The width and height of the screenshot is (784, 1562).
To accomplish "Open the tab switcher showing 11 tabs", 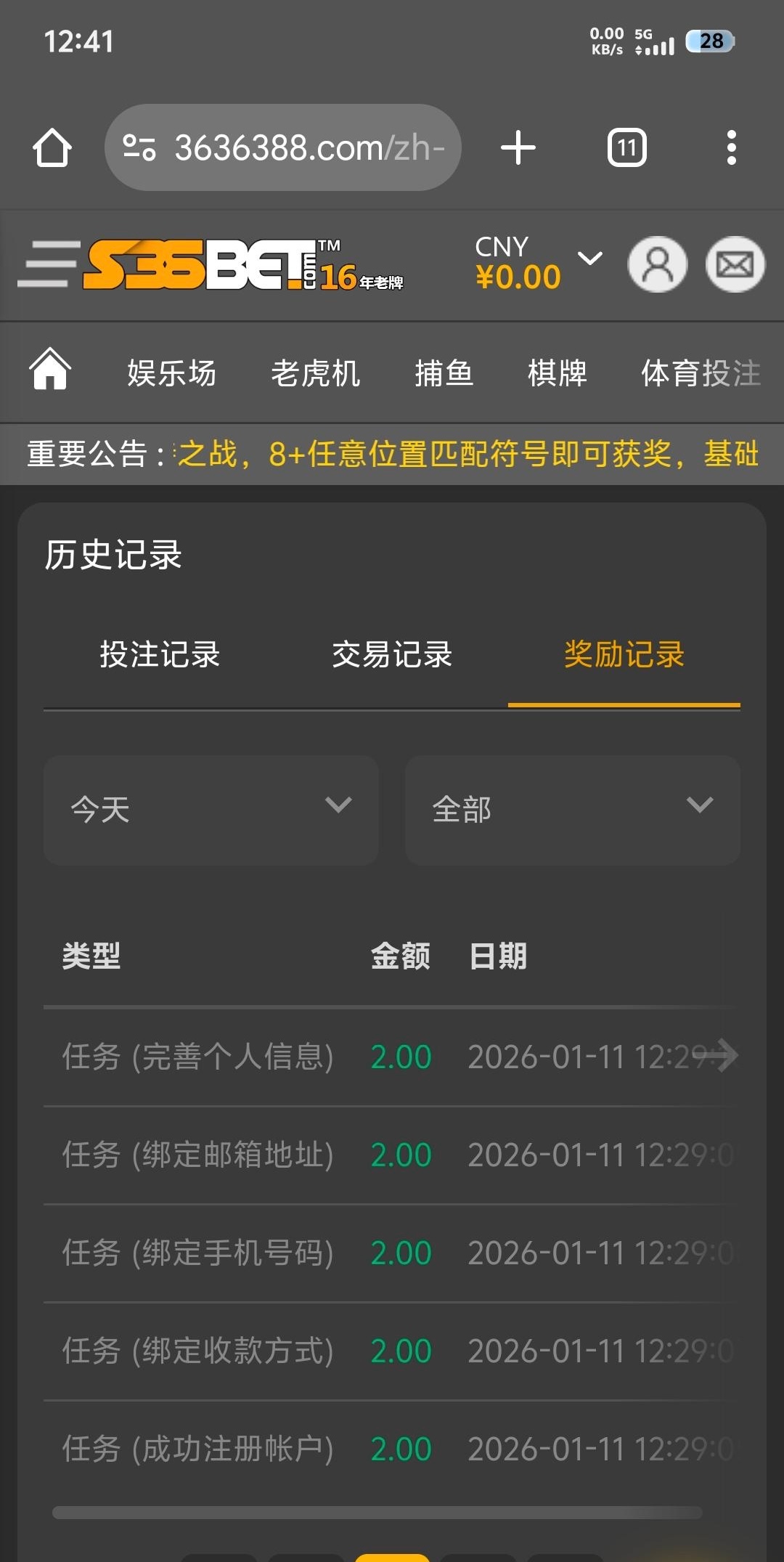I will 626,148.
